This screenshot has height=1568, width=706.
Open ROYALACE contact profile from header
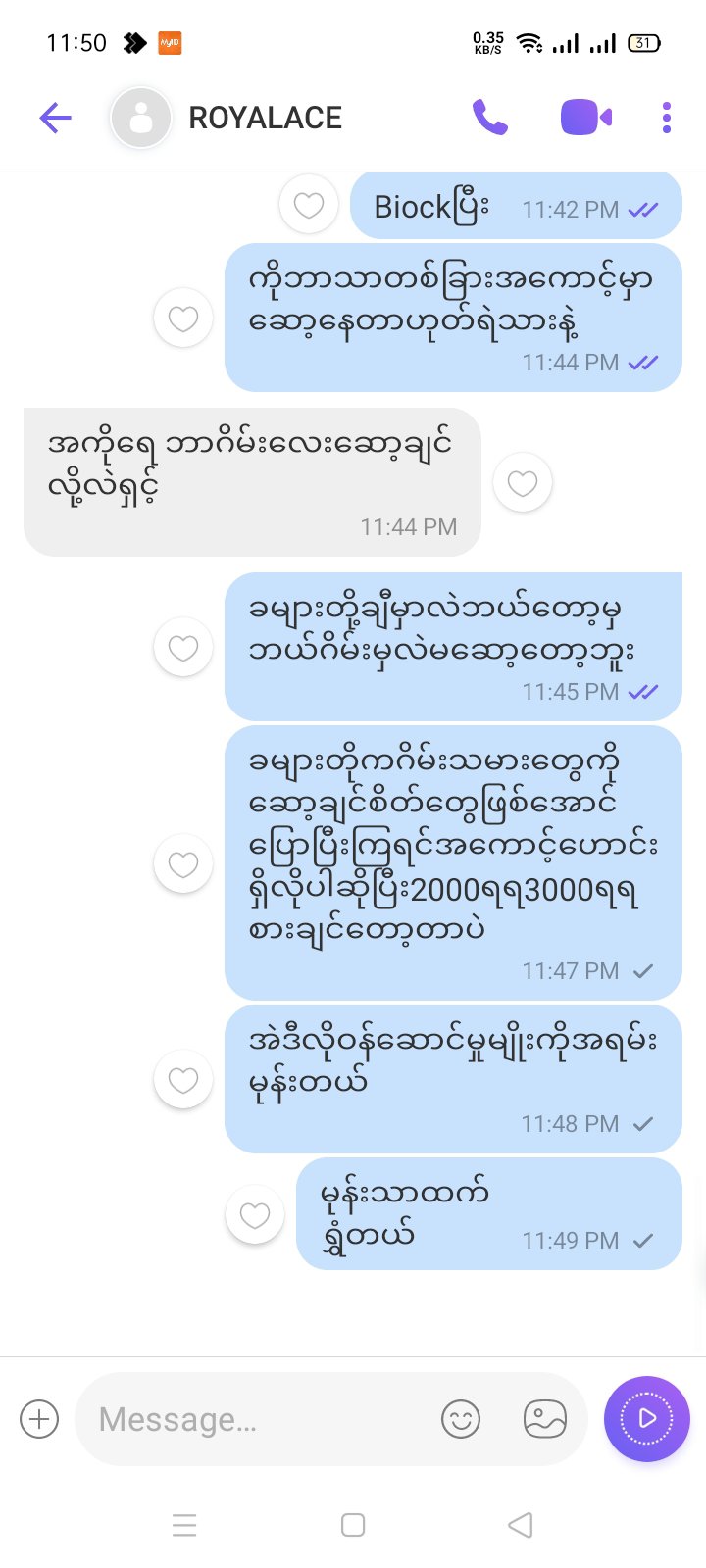click(x=265, y=118)
